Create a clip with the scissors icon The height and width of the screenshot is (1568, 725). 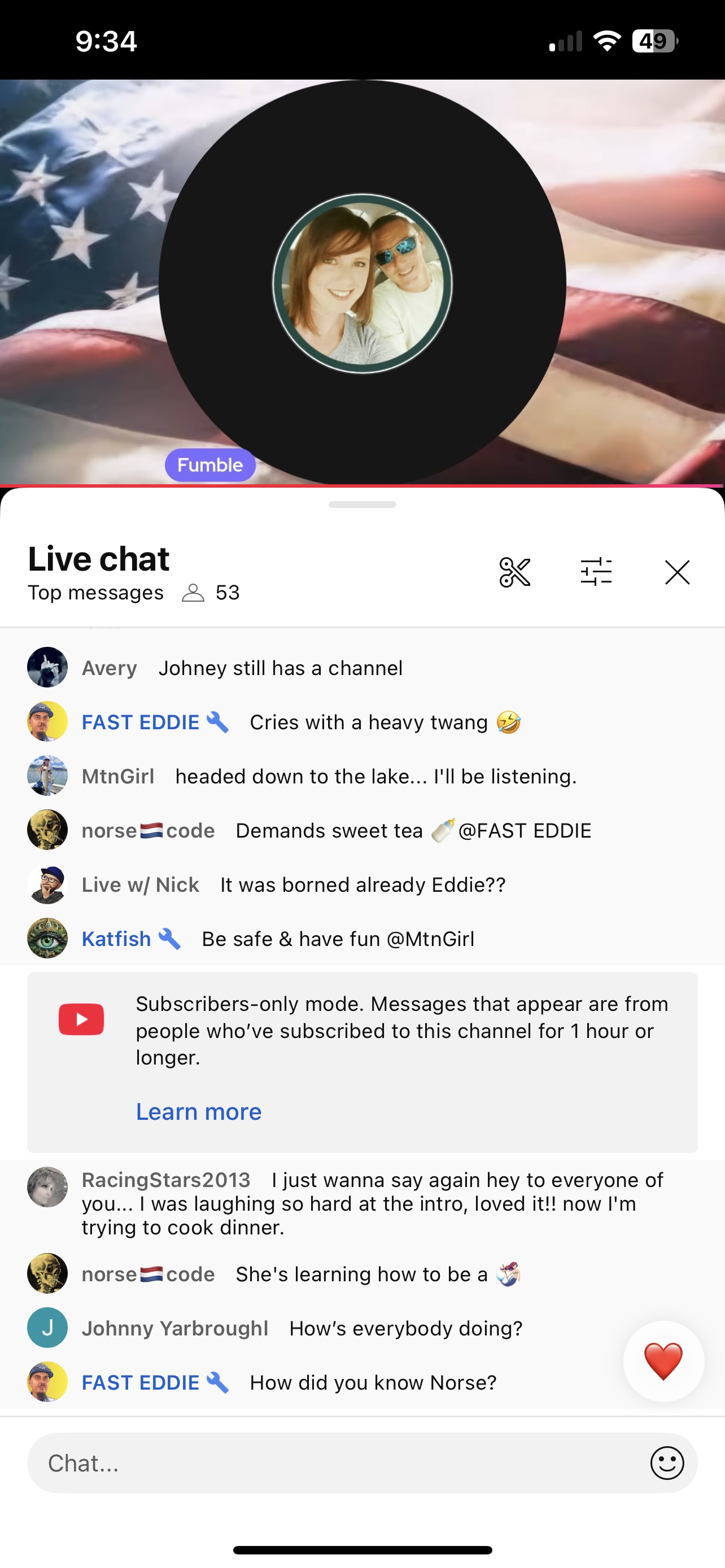pyautogui.click(x=514, y=572)
